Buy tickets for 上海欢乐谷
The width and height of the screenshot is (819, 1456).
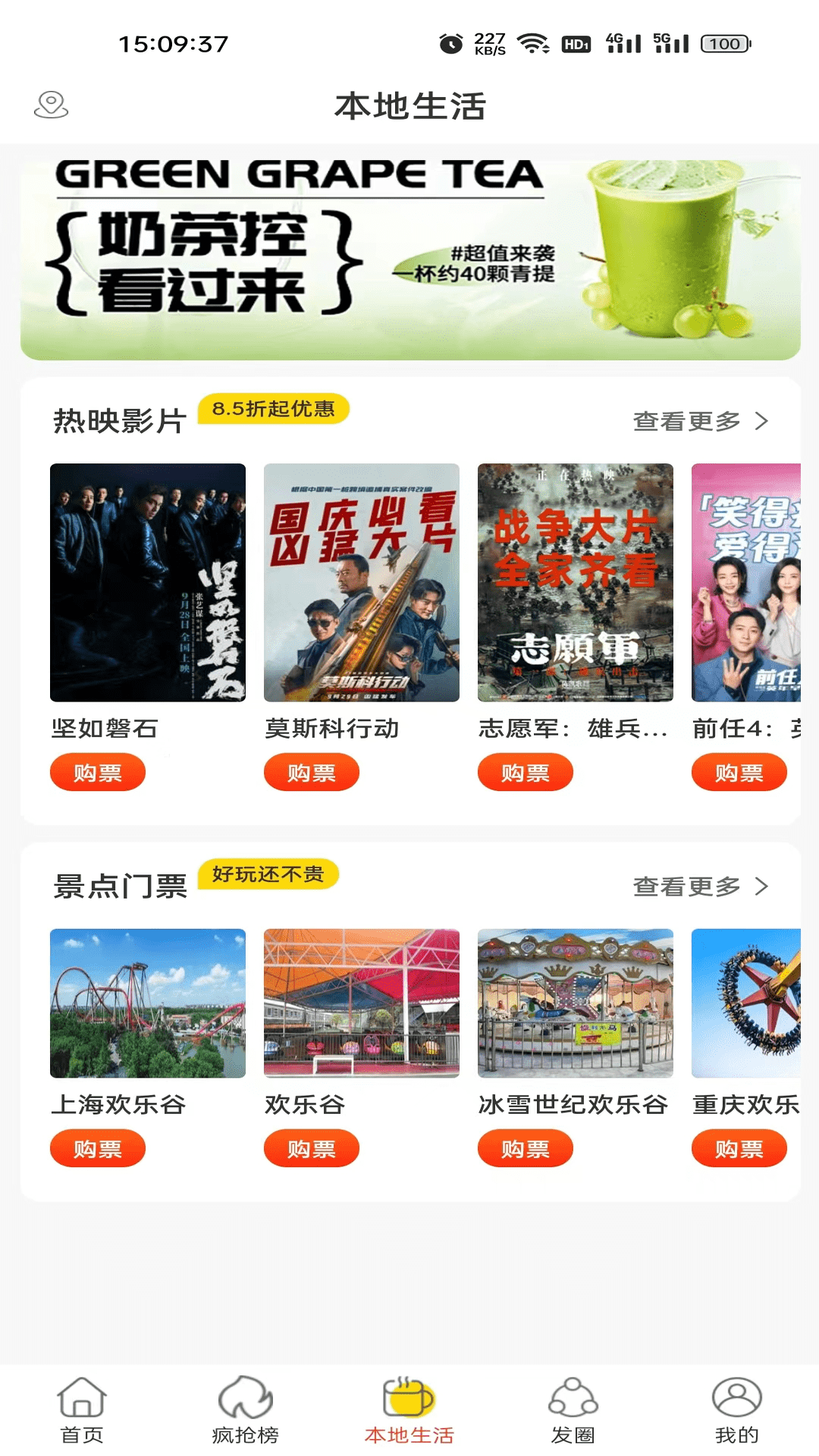click(98, 1149)
